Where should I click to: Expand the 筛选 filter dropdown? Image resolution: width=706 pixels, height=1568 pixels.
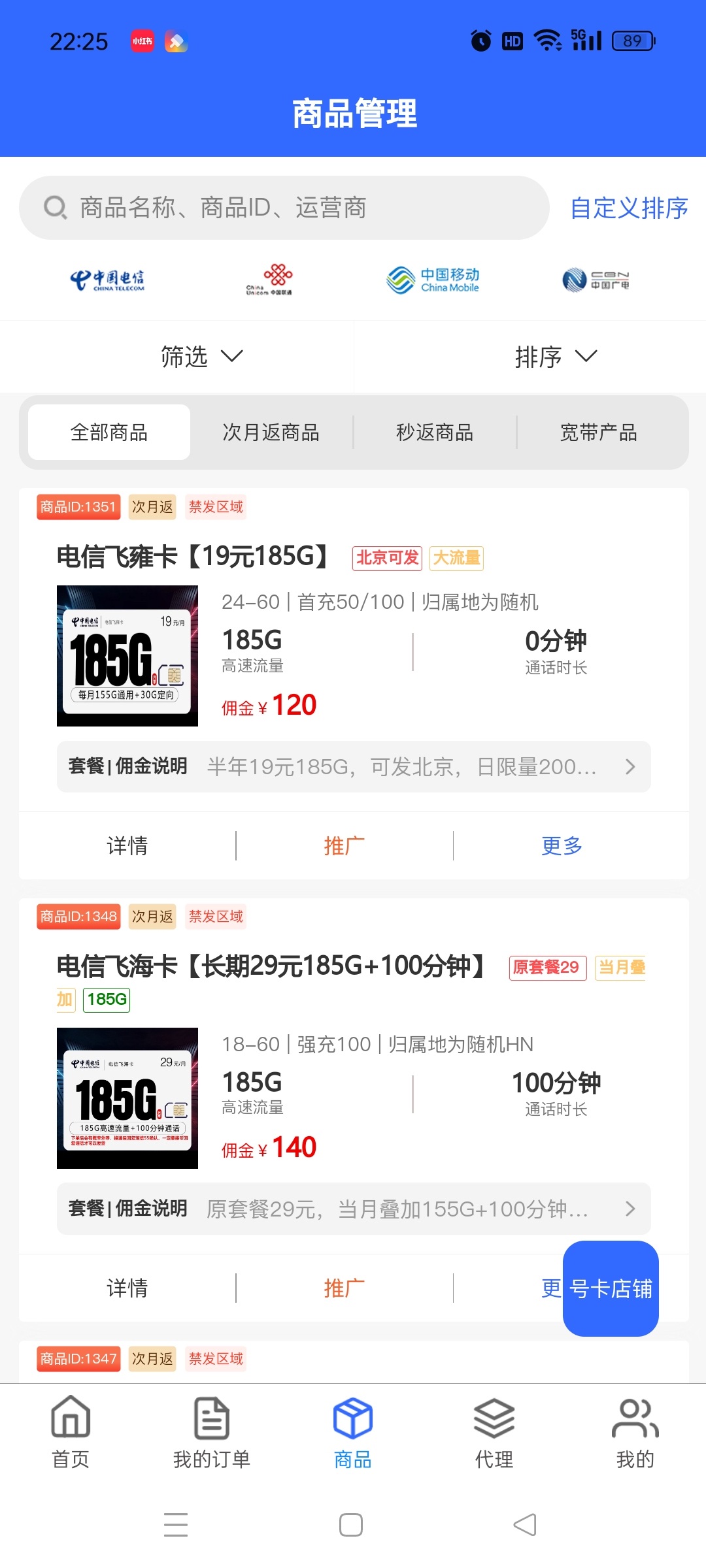coord(201,357)
